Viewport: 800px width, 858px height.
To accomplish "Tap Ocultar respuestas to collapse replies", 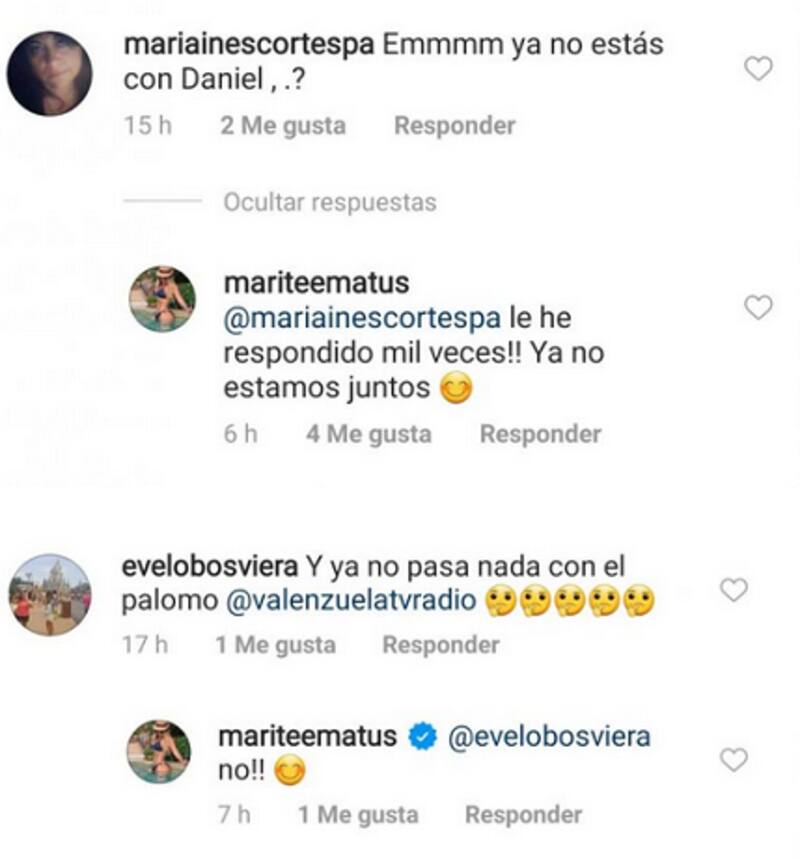I will point(330,202).
